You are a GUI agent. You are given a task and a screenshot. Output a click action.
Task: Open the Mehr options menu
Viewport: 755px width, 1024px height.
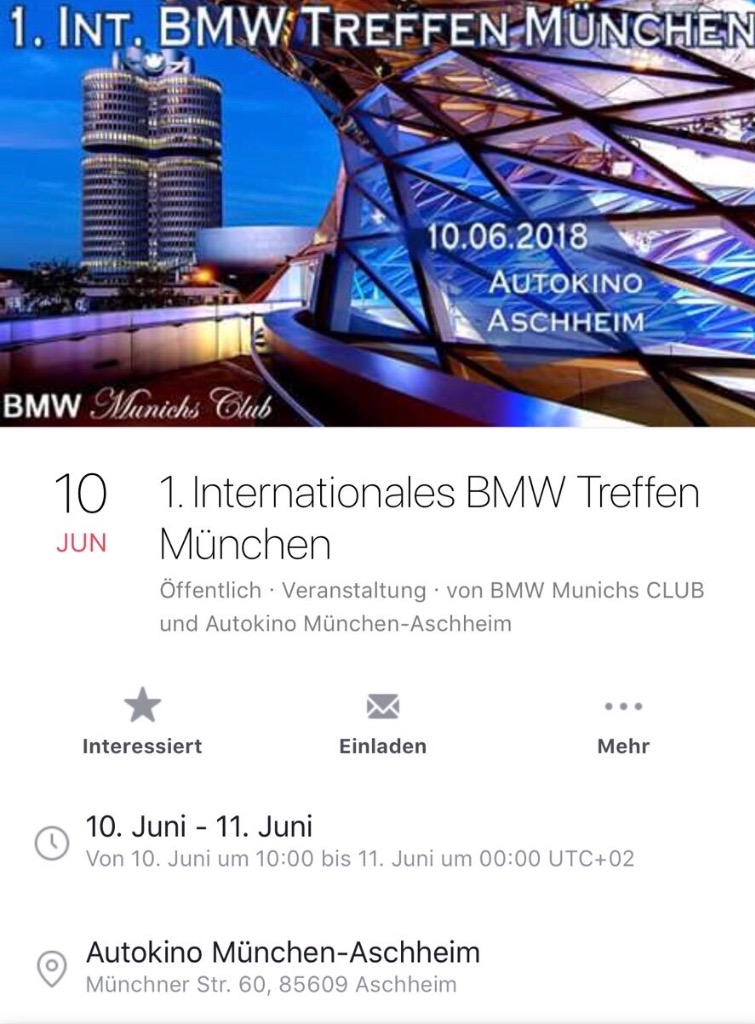[623, 722]
